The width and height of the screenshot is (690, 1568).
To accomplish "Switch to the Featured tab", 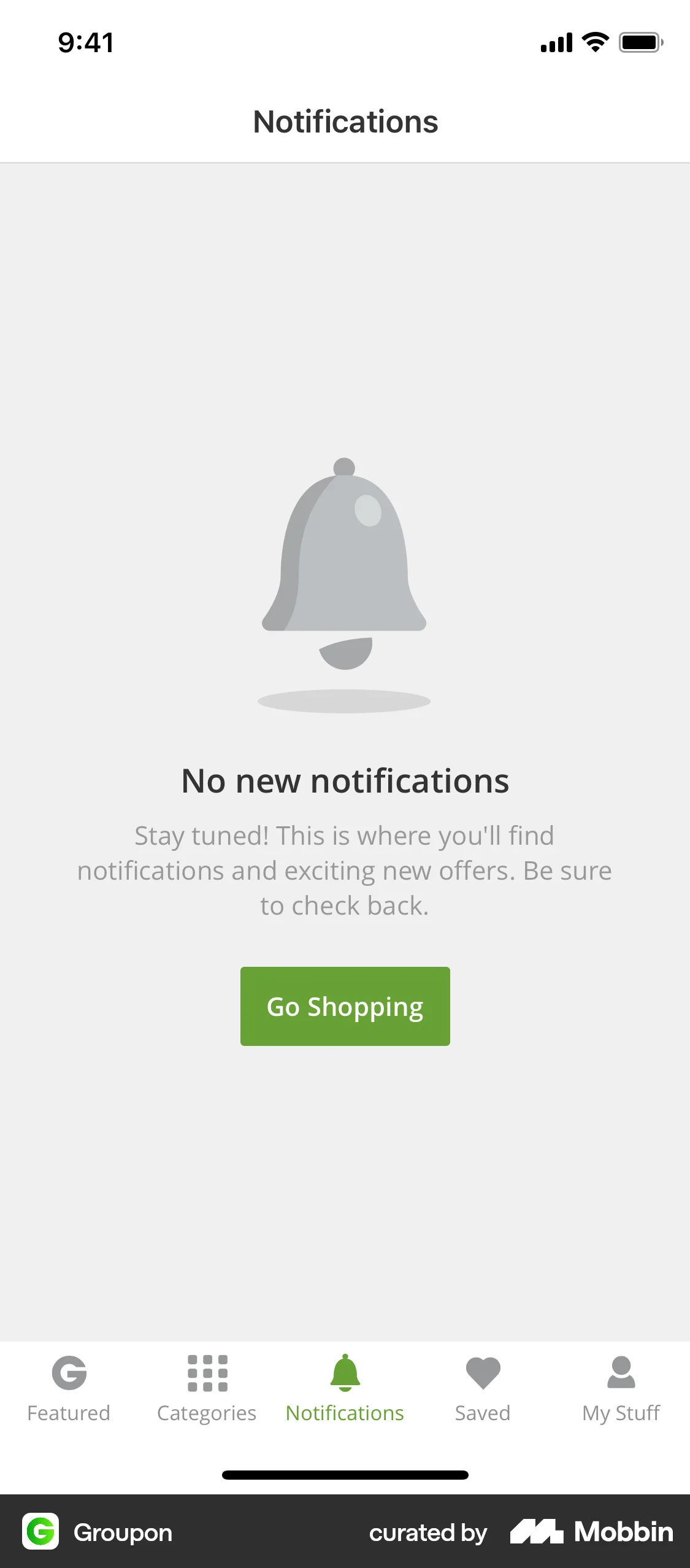I will (x=69, y=1413).
